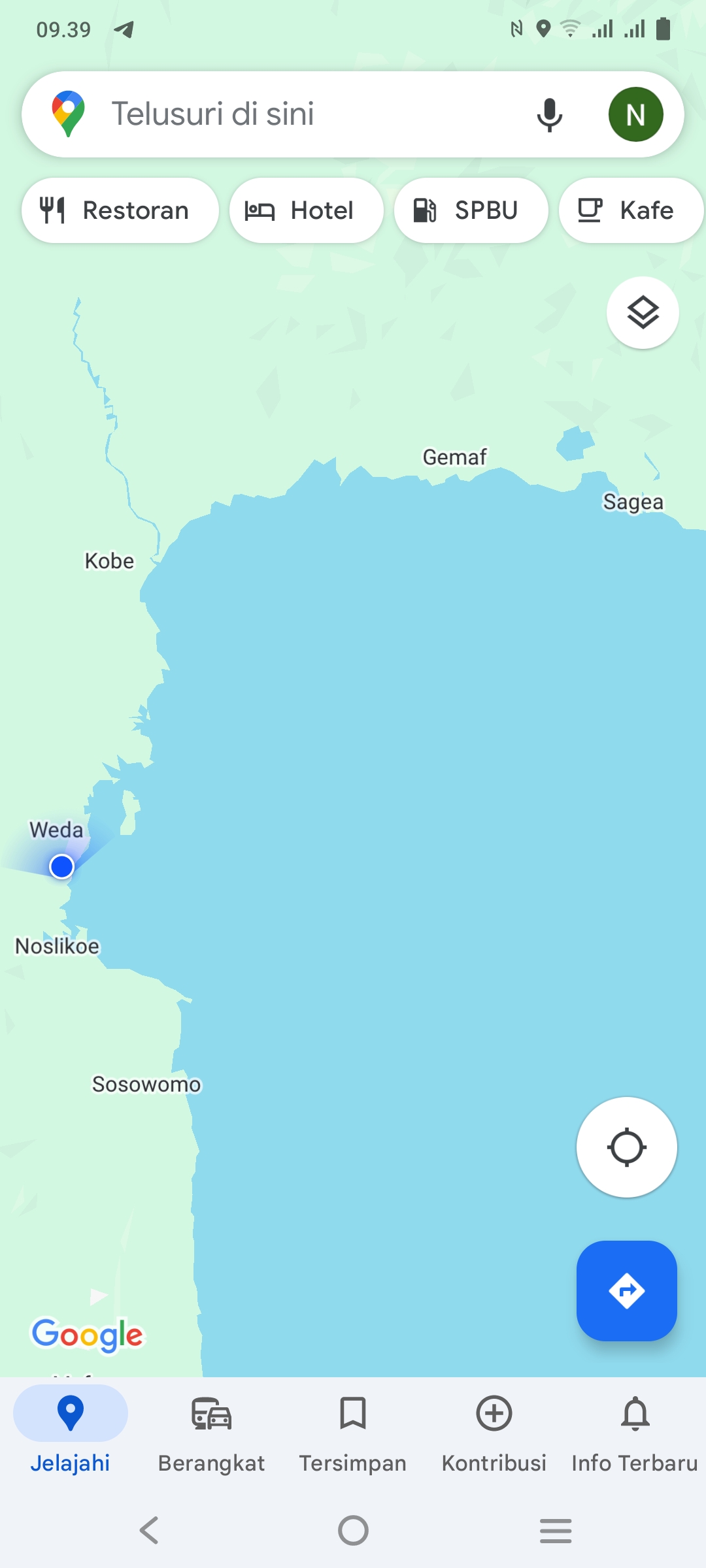Screen dimensions: 706x1568
Task: Switch to the Kontribusi tab
Action: click(494, 1435)
